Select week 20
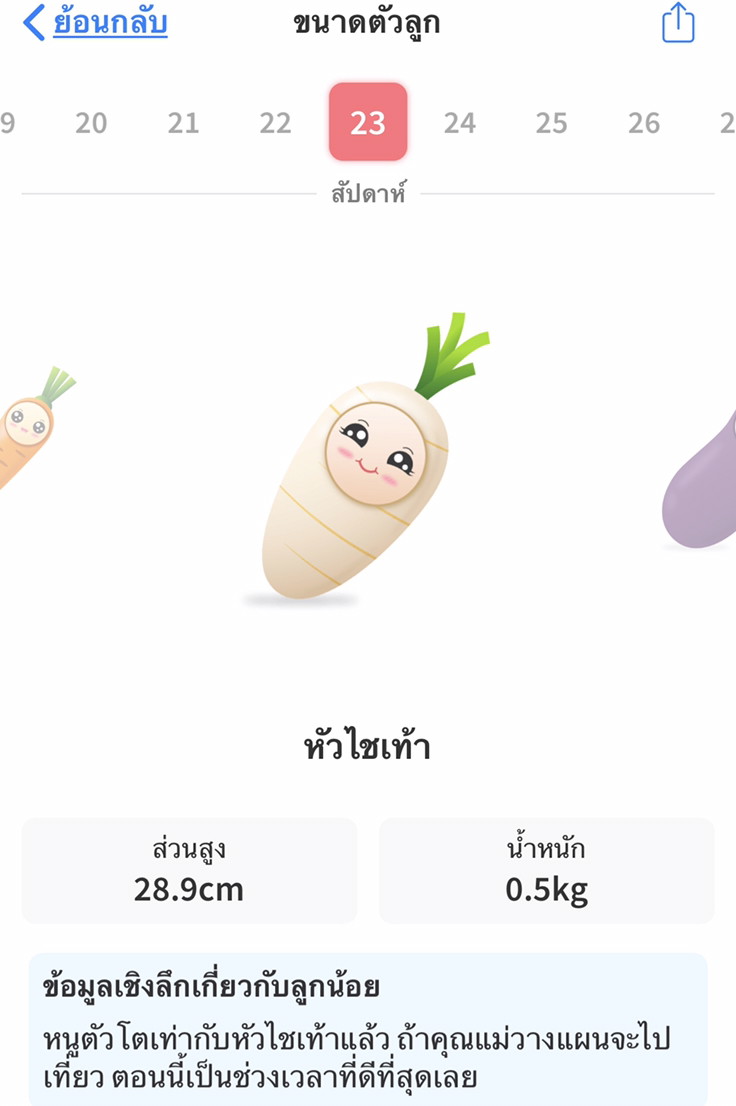The height and width of the screenshot is (1106, 736). (91, 123)
